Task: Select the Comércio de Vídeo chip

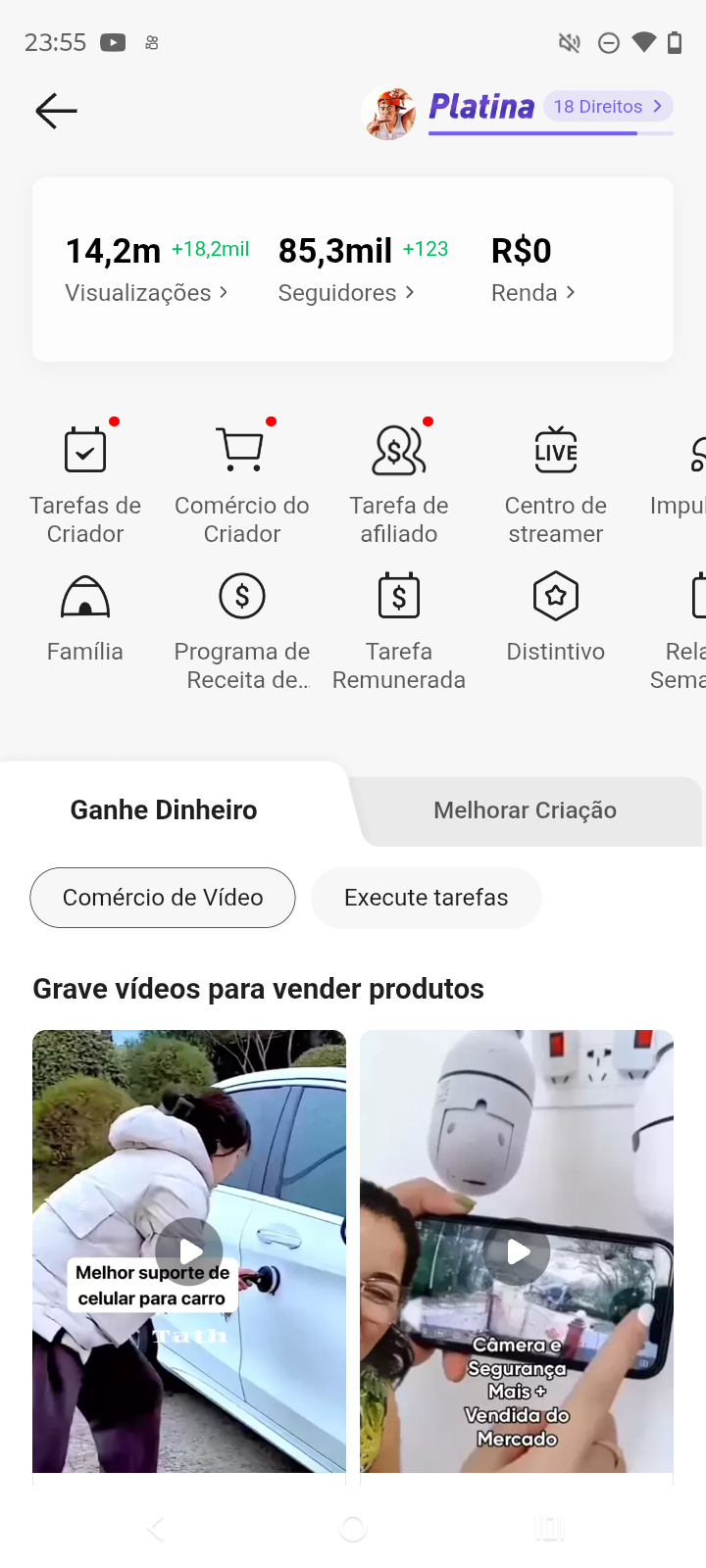Action: (x=163, y=898)
